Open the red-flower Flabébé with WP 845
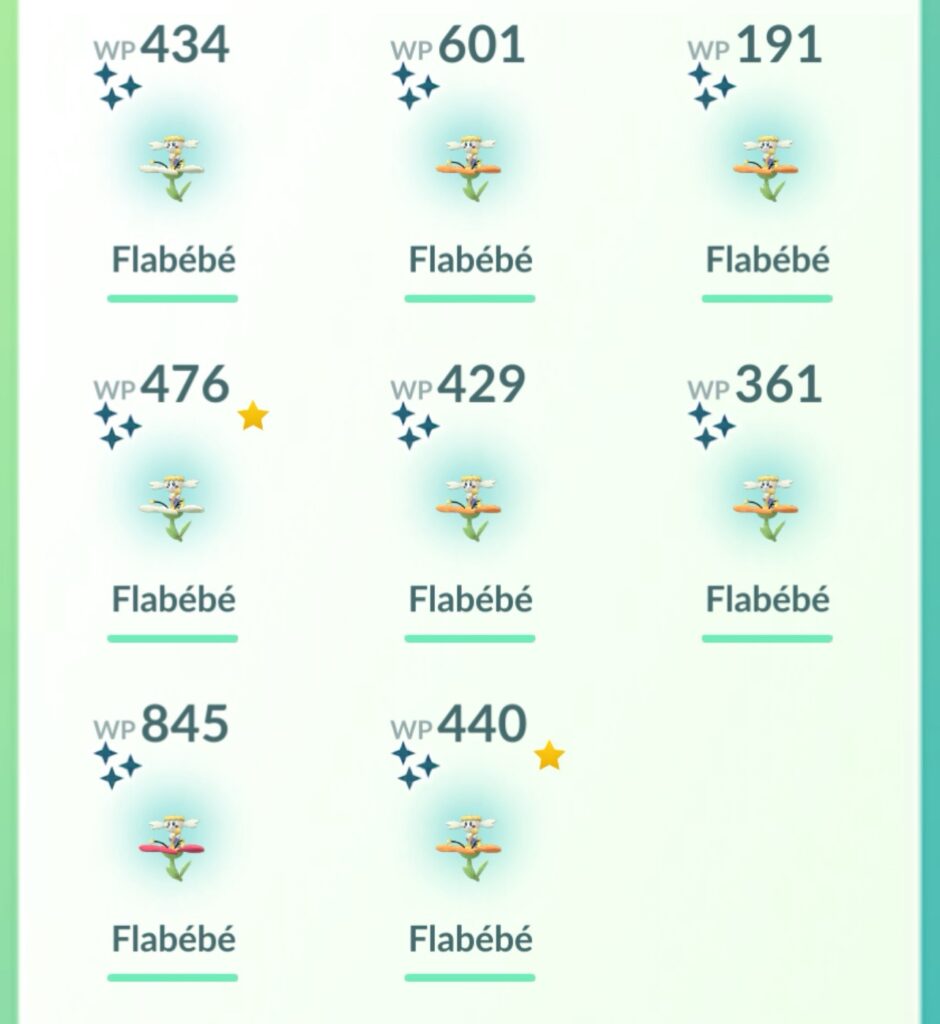This screenshot has width=940, height=1024. tap(172, 847)
